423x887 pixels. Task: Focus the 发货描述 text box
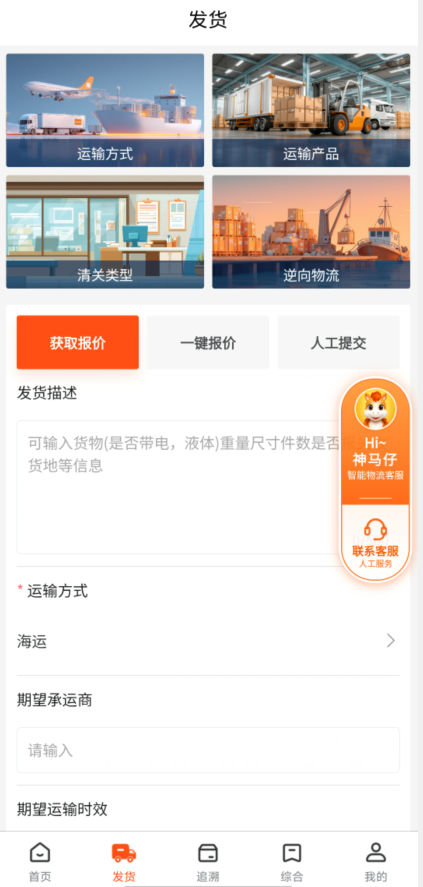click(178, 486)
